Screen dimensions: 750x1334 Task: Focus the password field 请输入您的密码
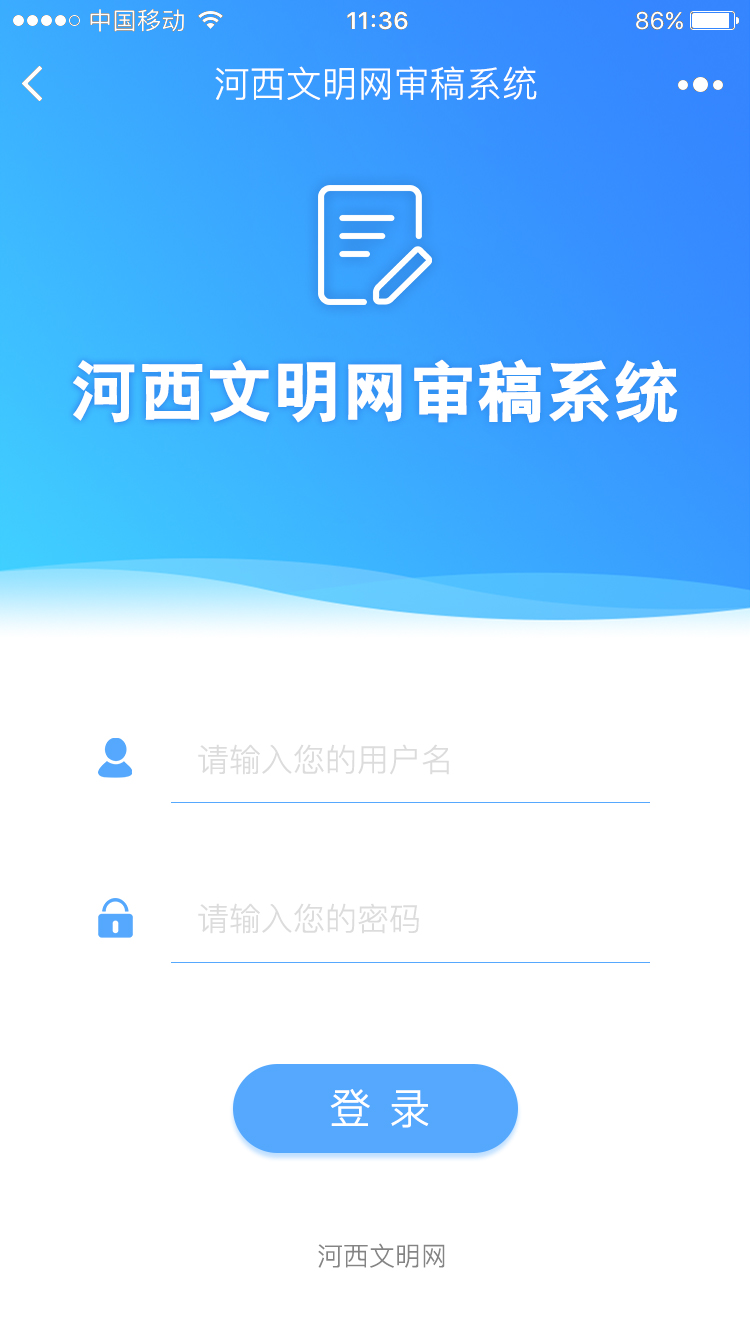click(410, 919)
